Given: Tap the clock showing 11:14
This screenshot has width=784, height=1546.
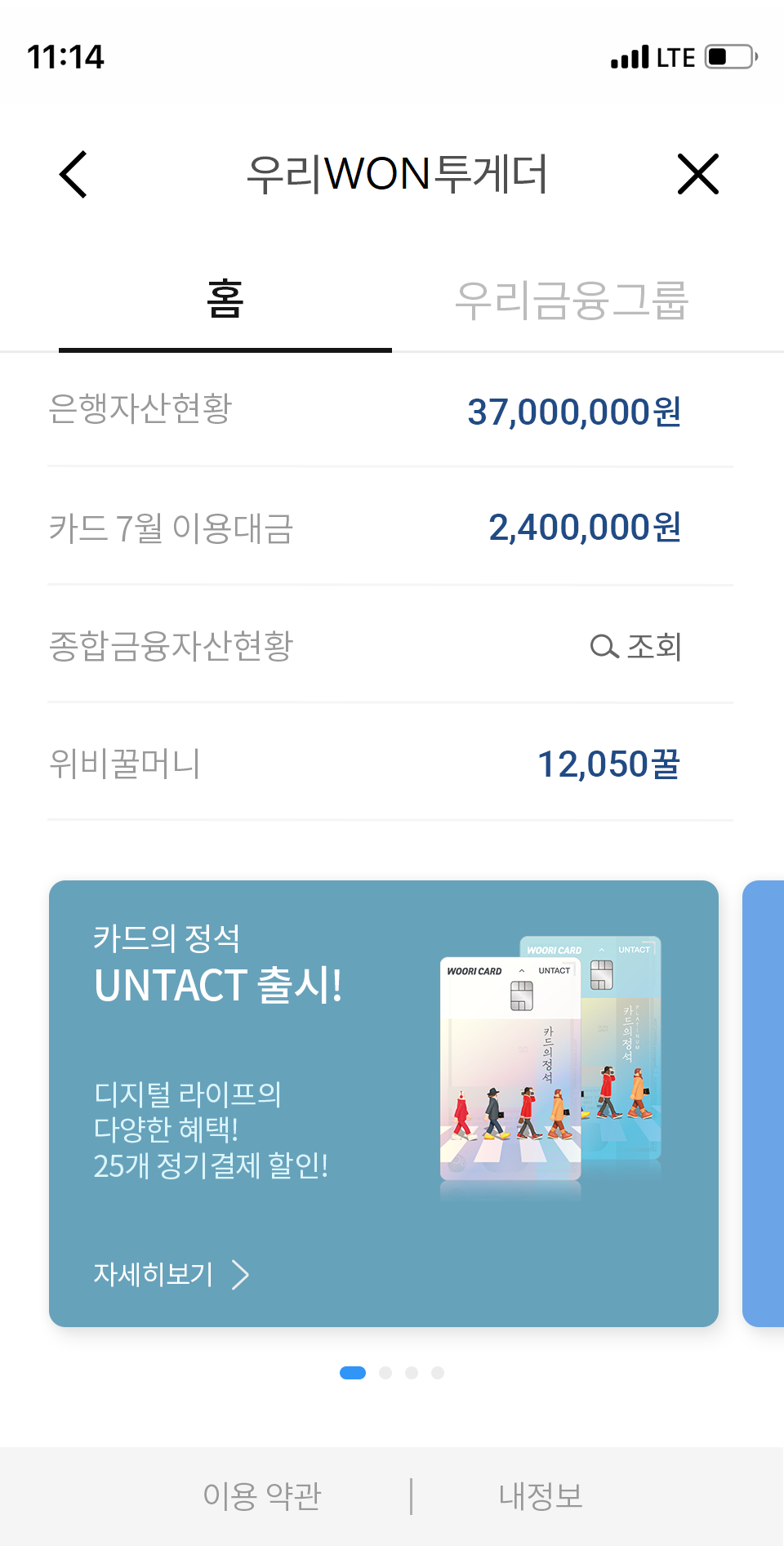Looking at the screenshot, I should click(65, 56).
